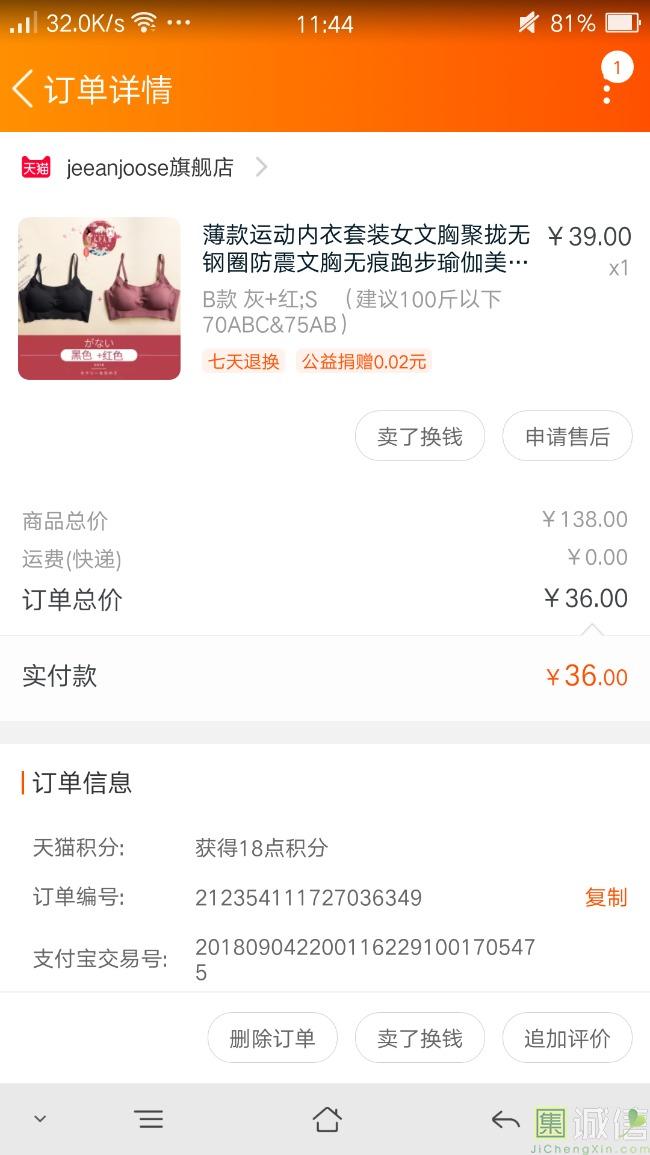Image resolution: width=650 pixels, height=1155 pixels.
Task: Tap 删除订单 to delete order
Action: pyautogui.click(x=272, y=1038)
